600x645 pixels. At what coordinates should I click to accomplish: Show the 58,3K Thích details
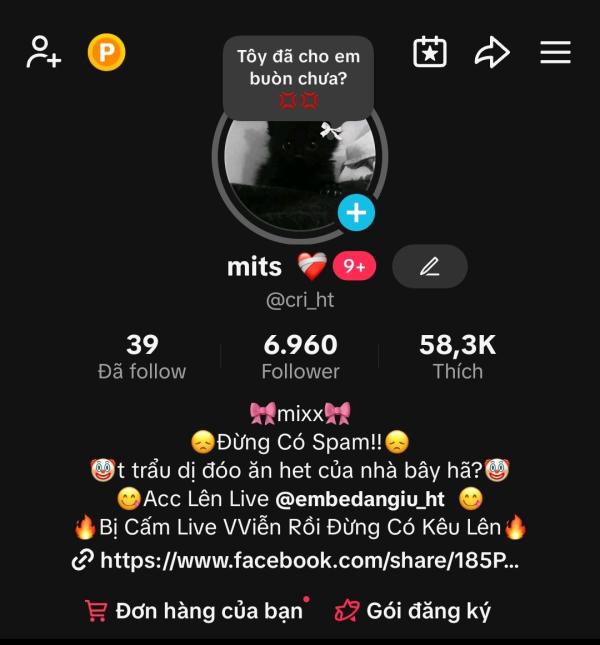(x=457, y=357)
